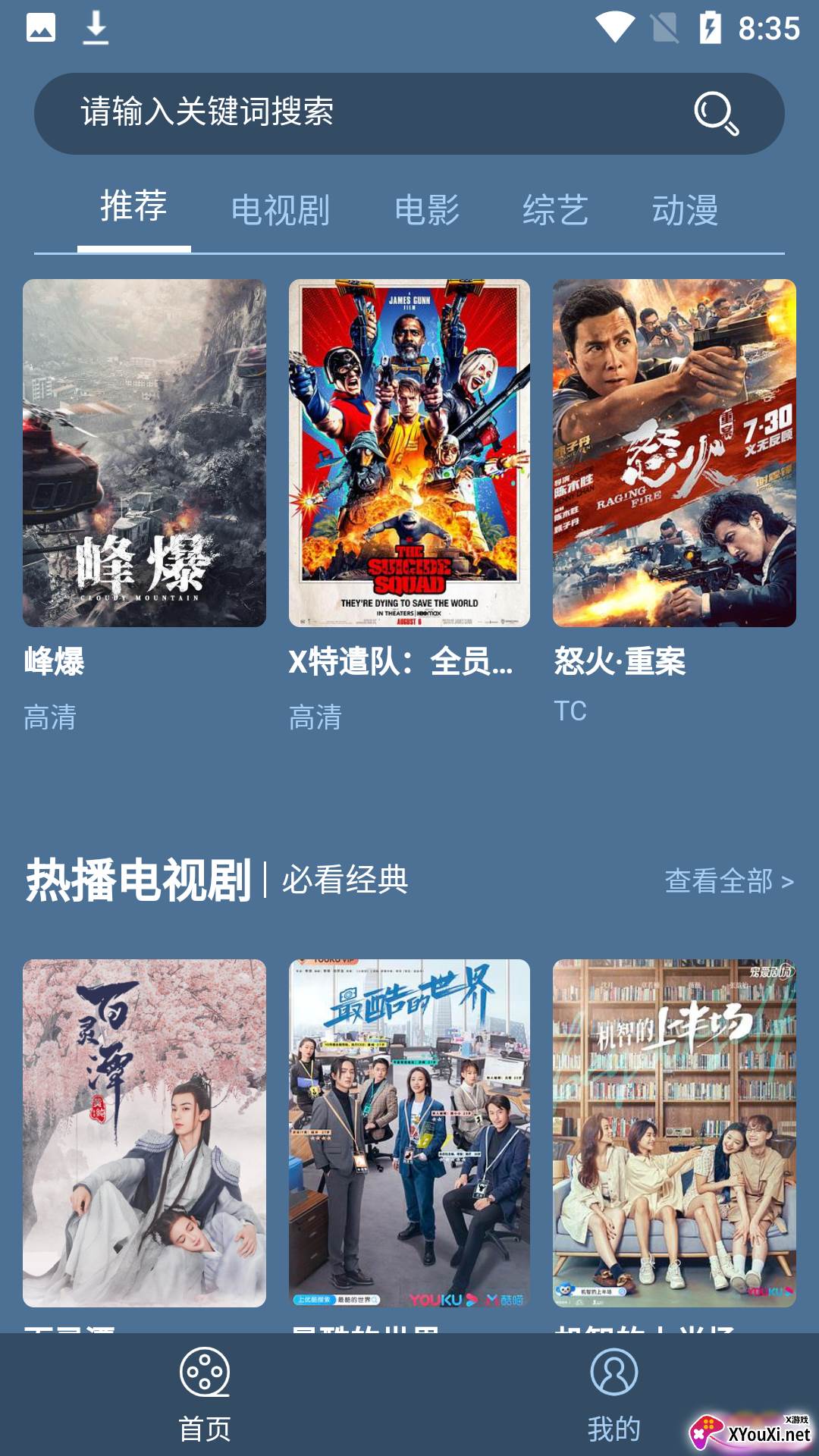Open the 百灵潭 drama poster
The height and width of the screenshot is (1456, 819).
(x=144, y=1133)
